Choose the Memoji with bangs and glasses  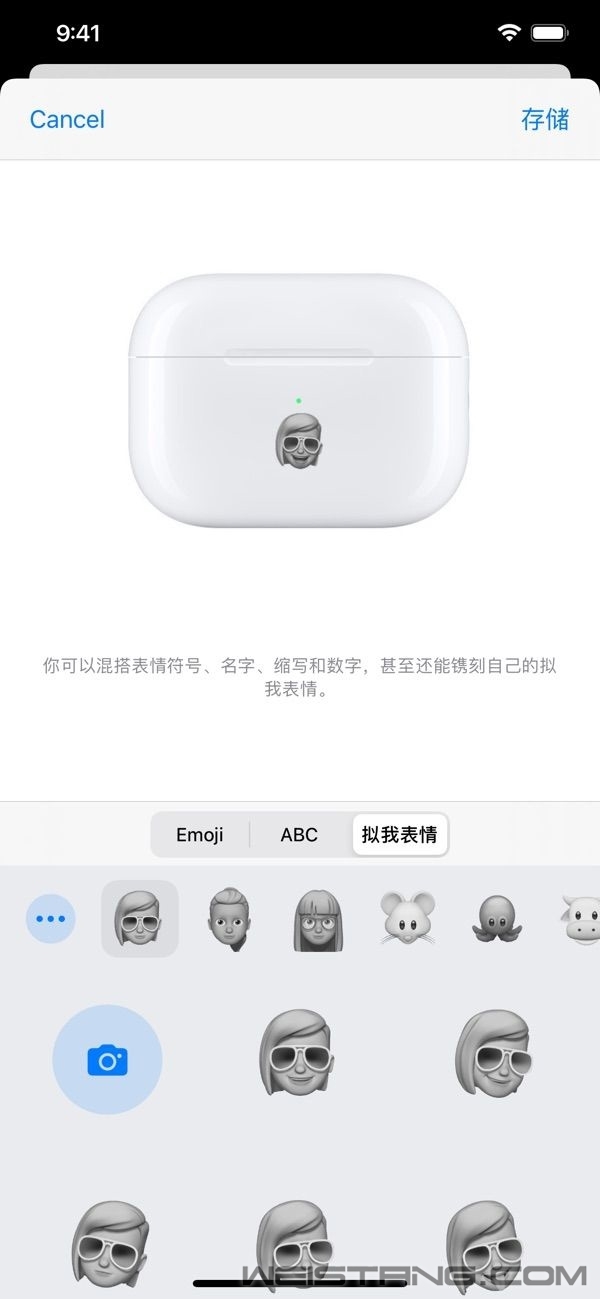point(318,919)
